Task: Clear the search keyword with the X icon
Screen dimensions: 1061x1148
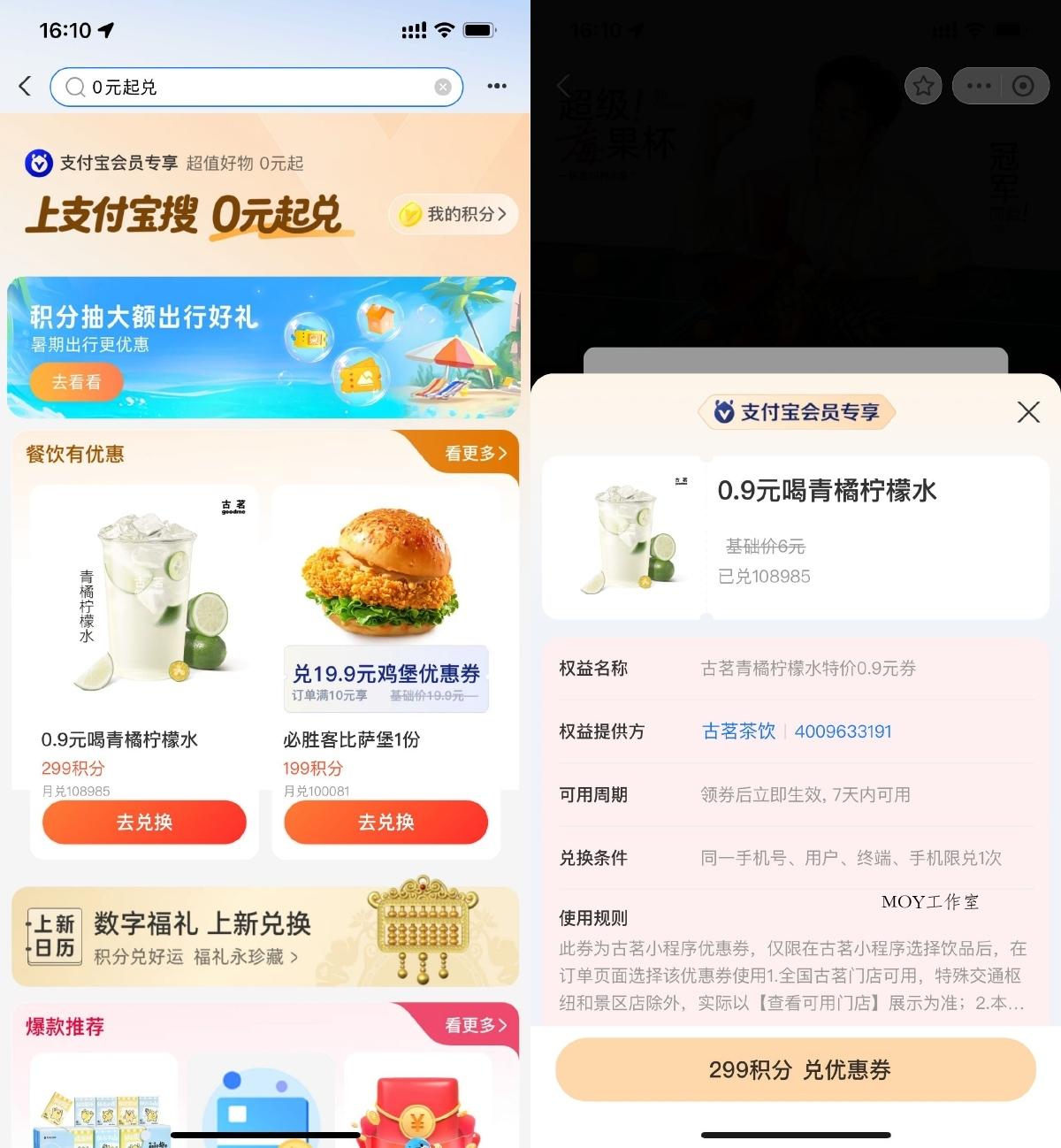Action: 443,86
